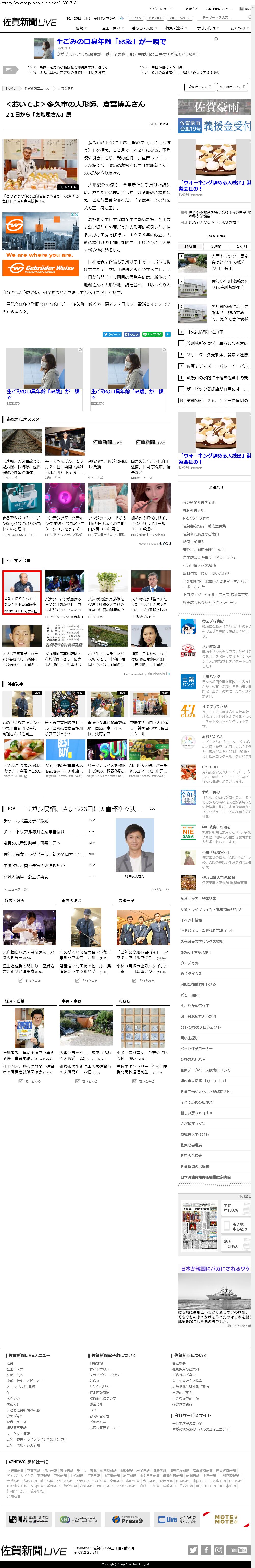Screen dimensions: 255x1568
Task: Return to HOME via breadcrumb
Action: (10, 88)
